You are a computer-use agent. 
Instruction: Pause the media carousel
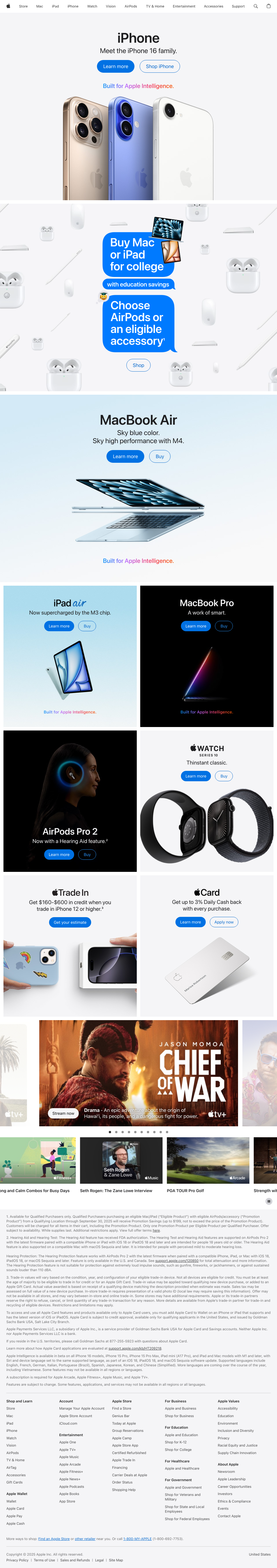[268, 1201]
